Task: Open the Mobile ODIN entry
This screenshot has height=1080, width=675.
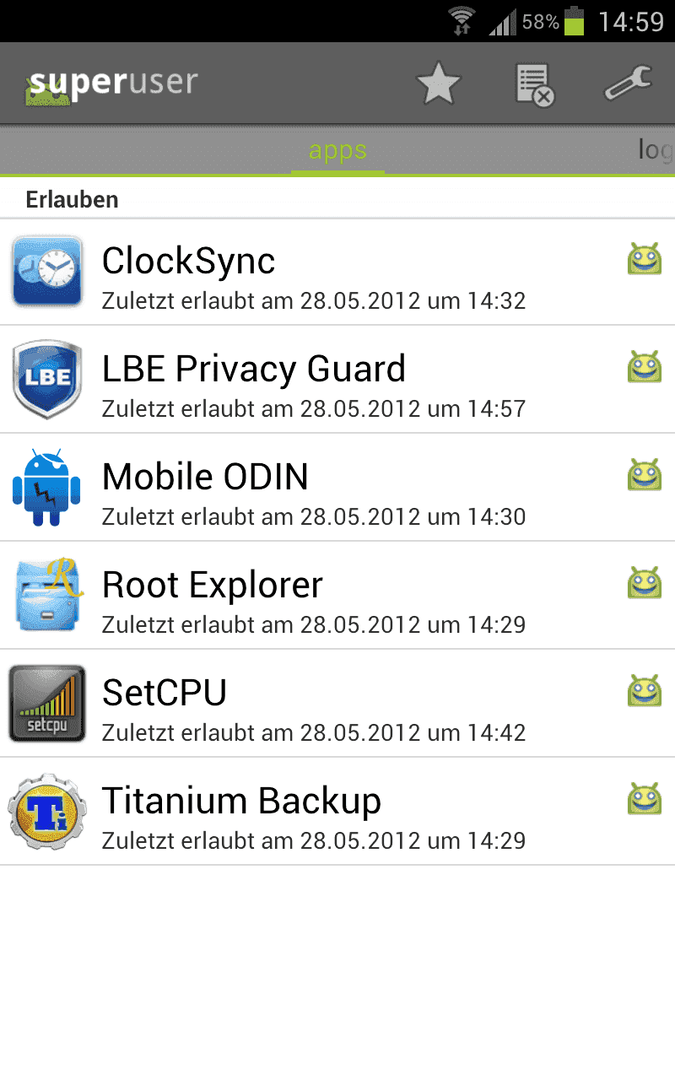Action: [338, 488]
